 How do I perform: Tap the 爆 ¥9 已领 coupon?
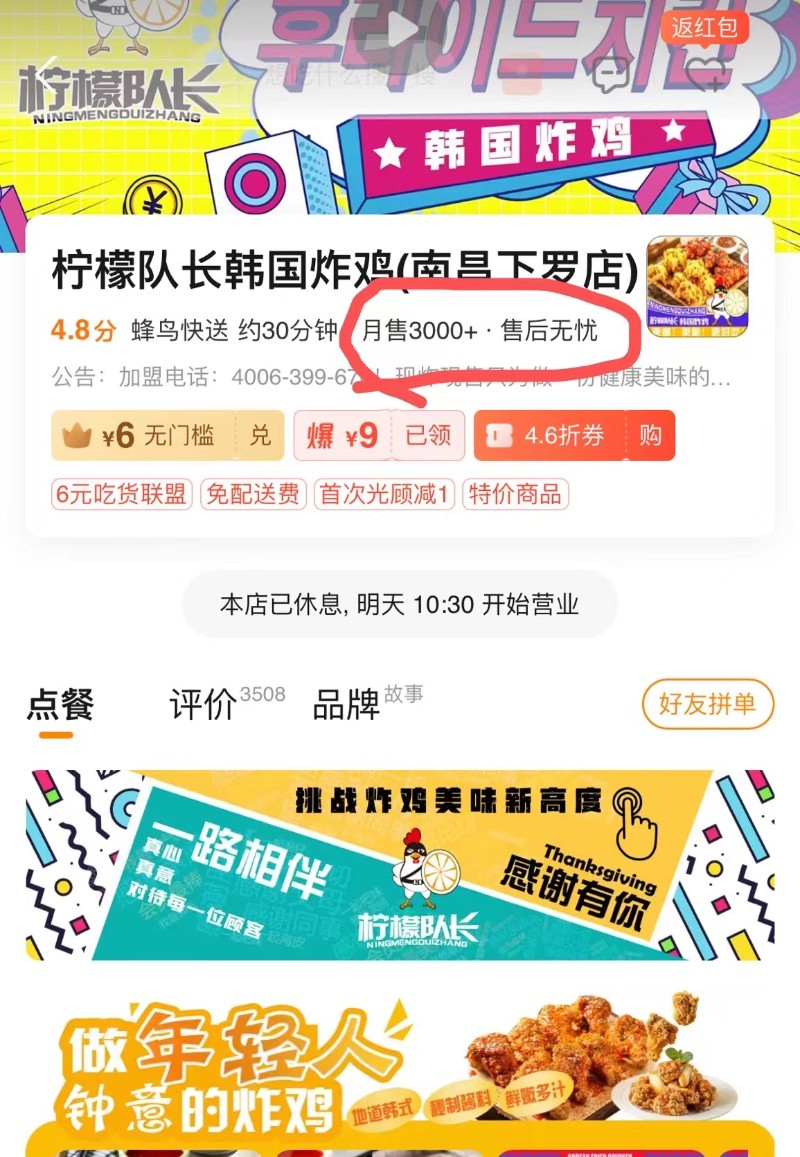point(378,436)
